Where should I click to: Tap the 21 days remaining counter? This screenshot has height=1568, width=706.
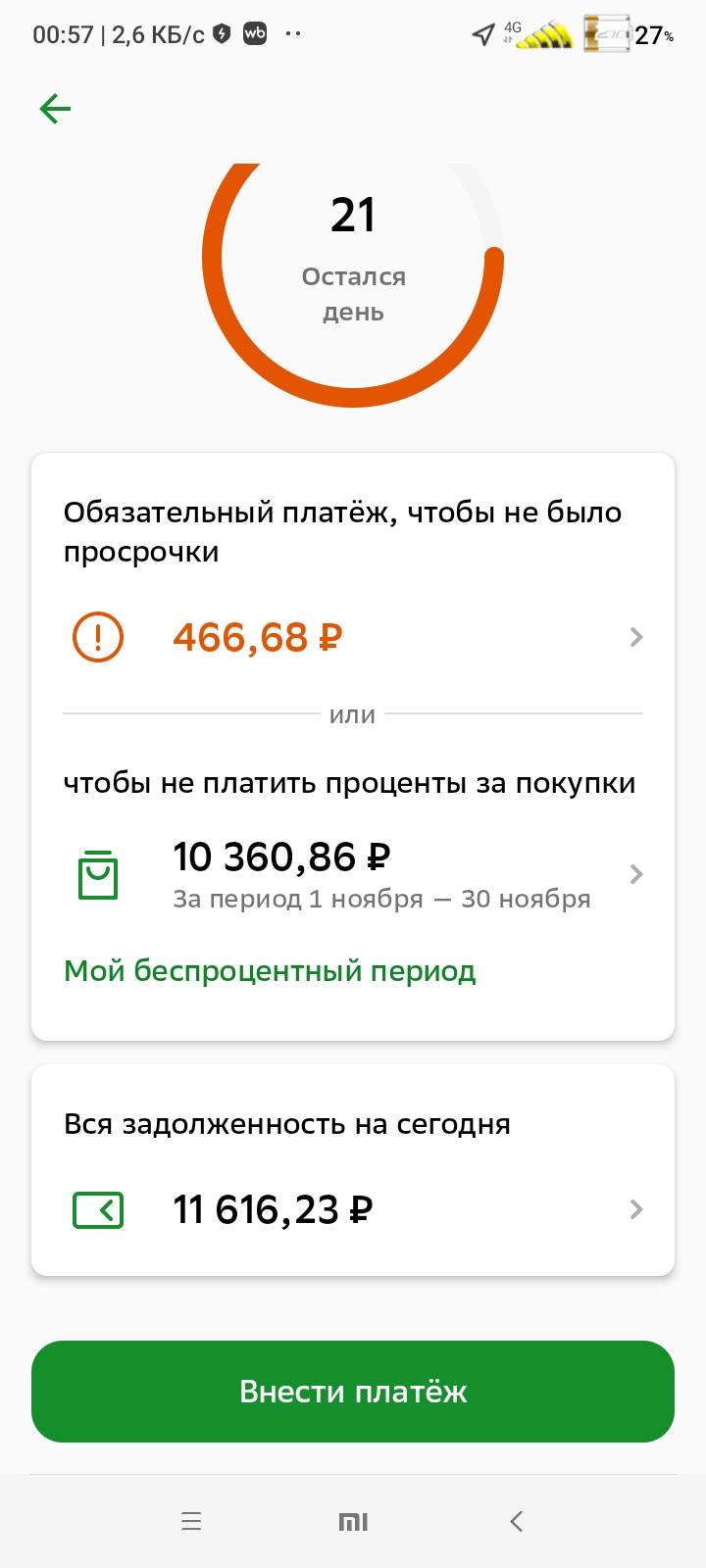tap(353, 215)
